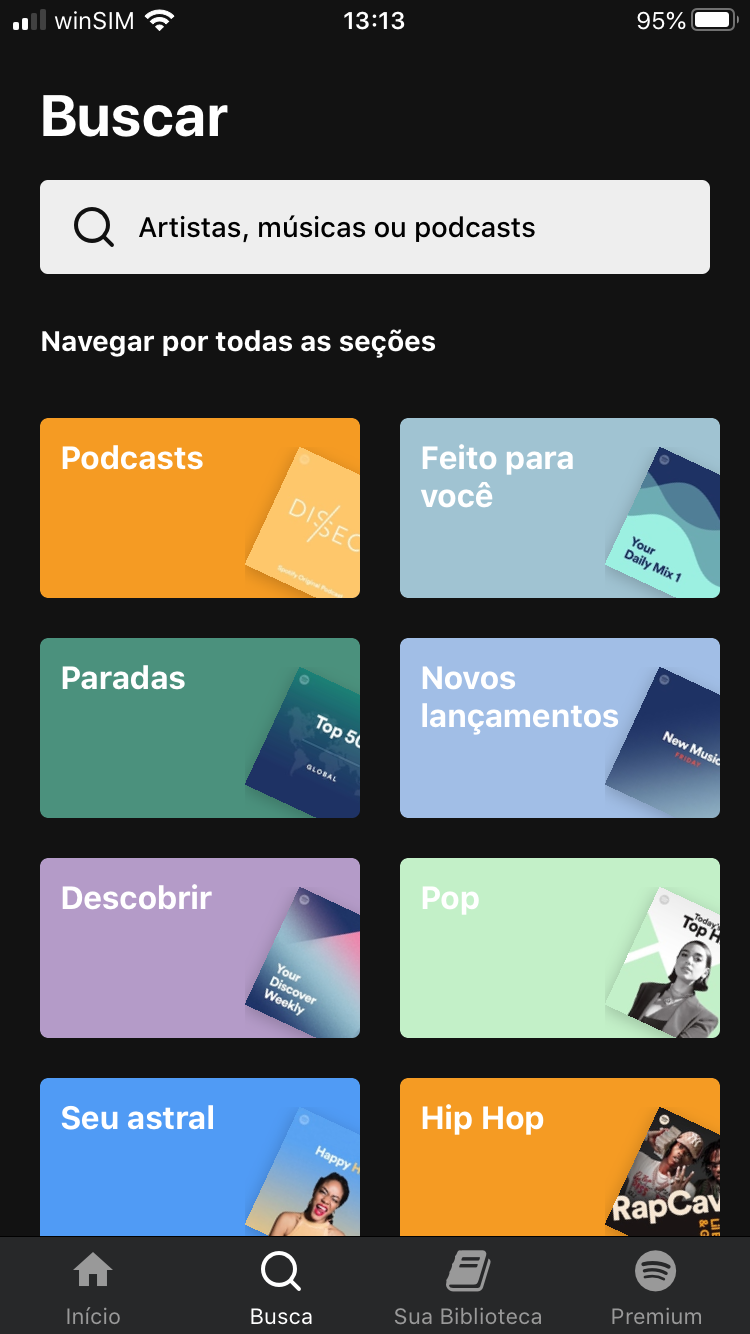Open the Premium tab
750x1334 pixels.
click(x=656, y=1288)
